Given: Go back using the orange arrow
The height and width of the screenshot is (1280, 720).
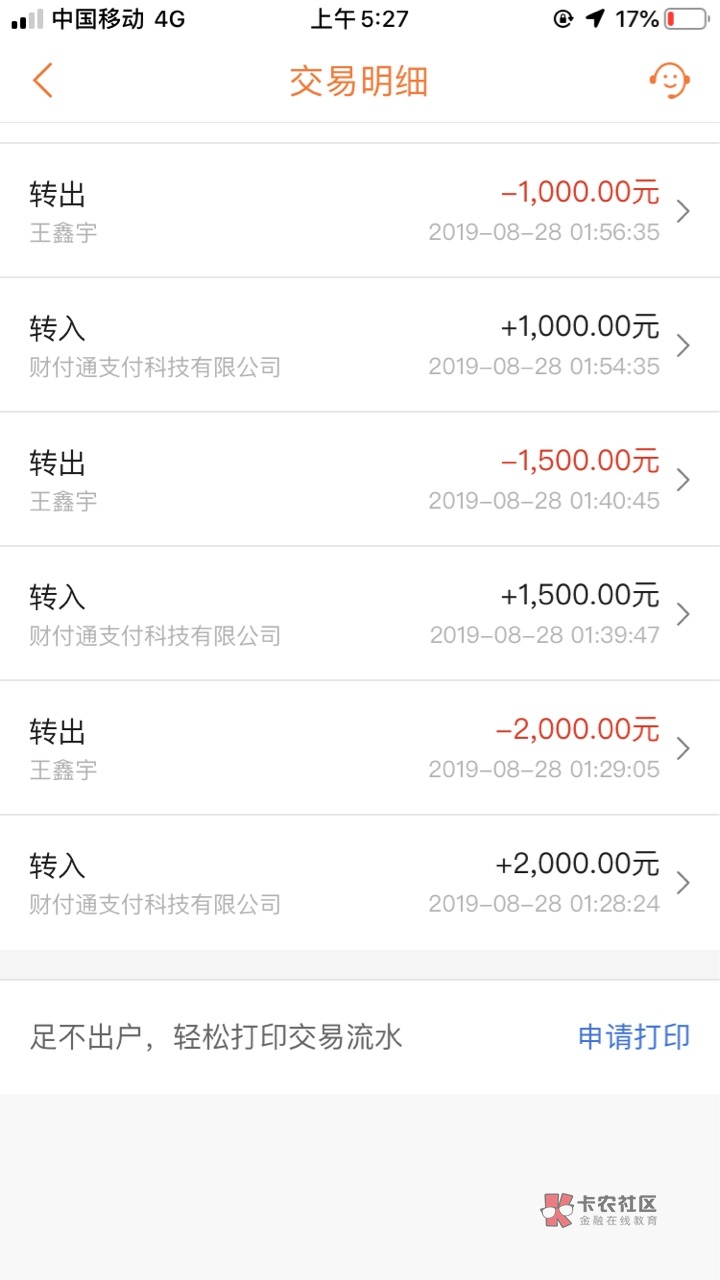Looking at the screenshot, I should tap(42, 80).
